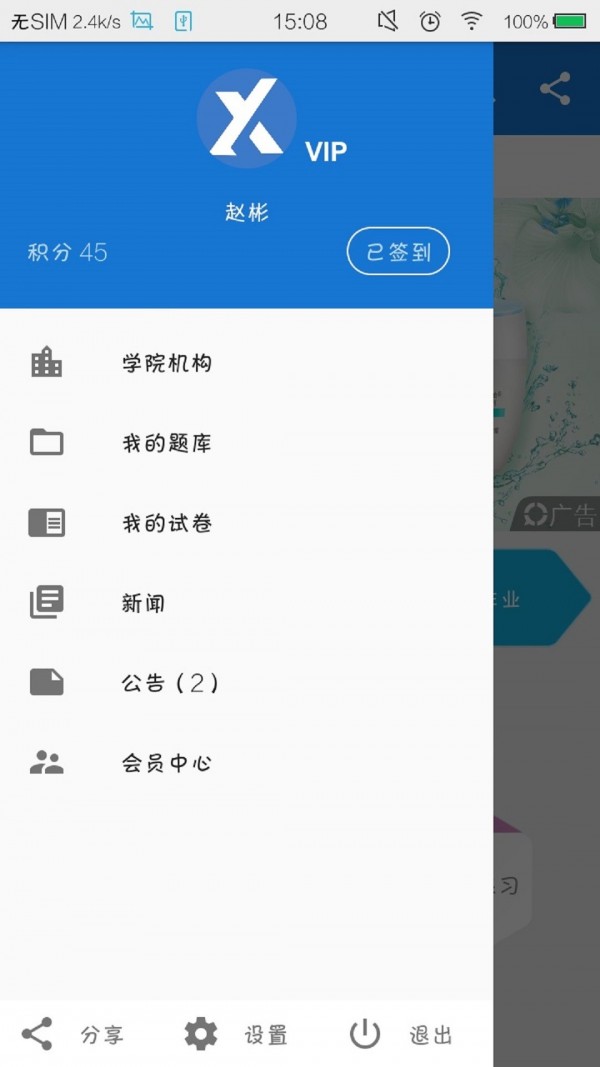Tap 退出 to log out
The image size is (600, 1067).
[x=400, y=1034]
